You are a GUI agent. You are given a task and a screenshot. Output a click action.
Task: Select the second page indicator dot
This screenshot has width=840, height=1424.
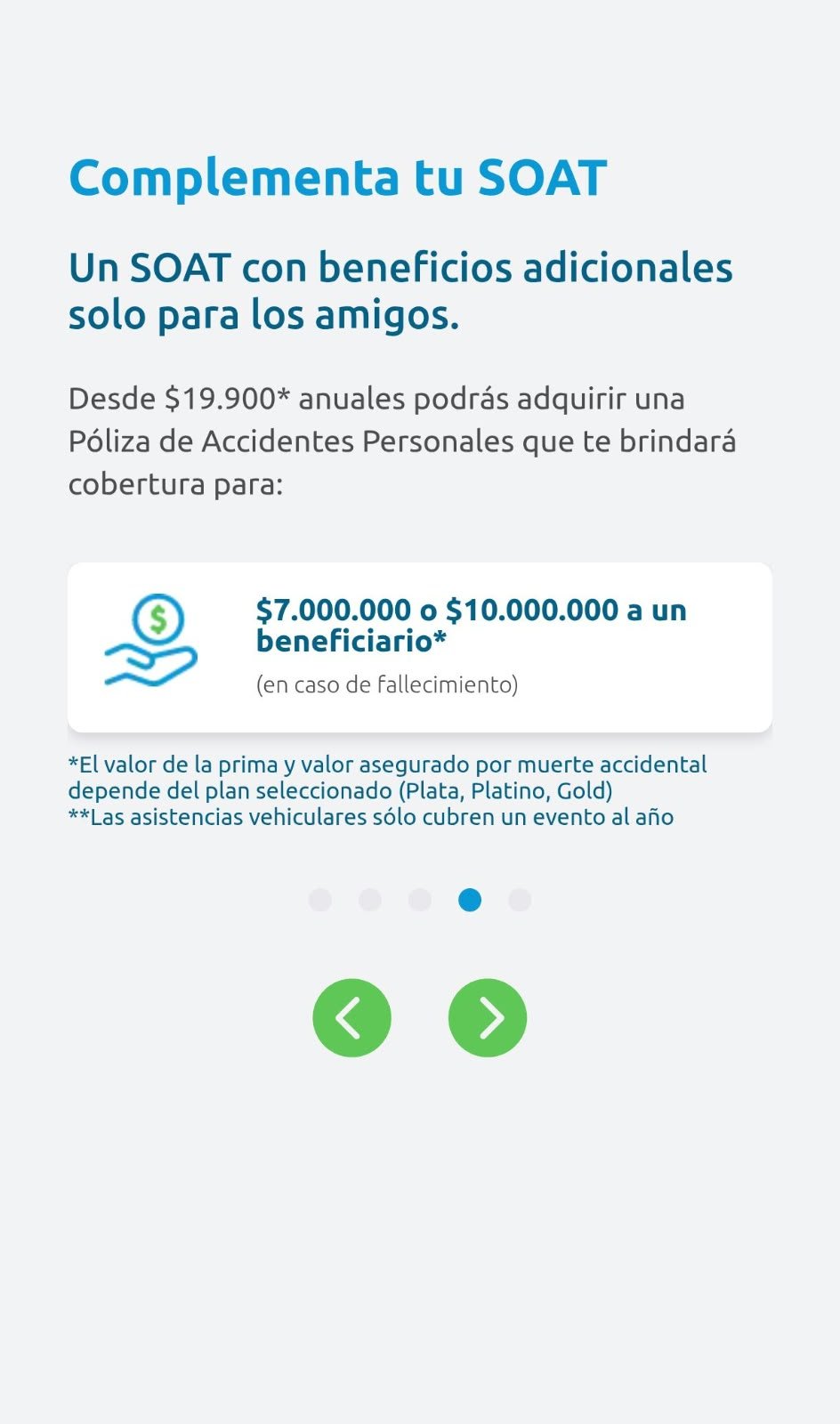click(370, 901)
